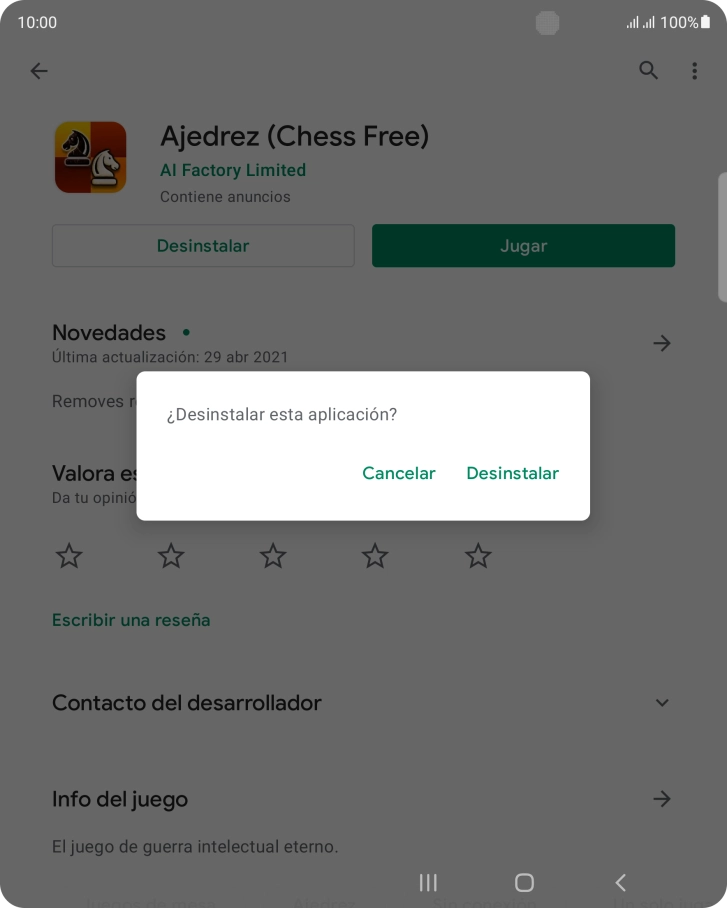Image resolution: width=727 pixels, height=908 pixels.
Task: Select the fifth rating star
Action: click(x=478, y=556)
